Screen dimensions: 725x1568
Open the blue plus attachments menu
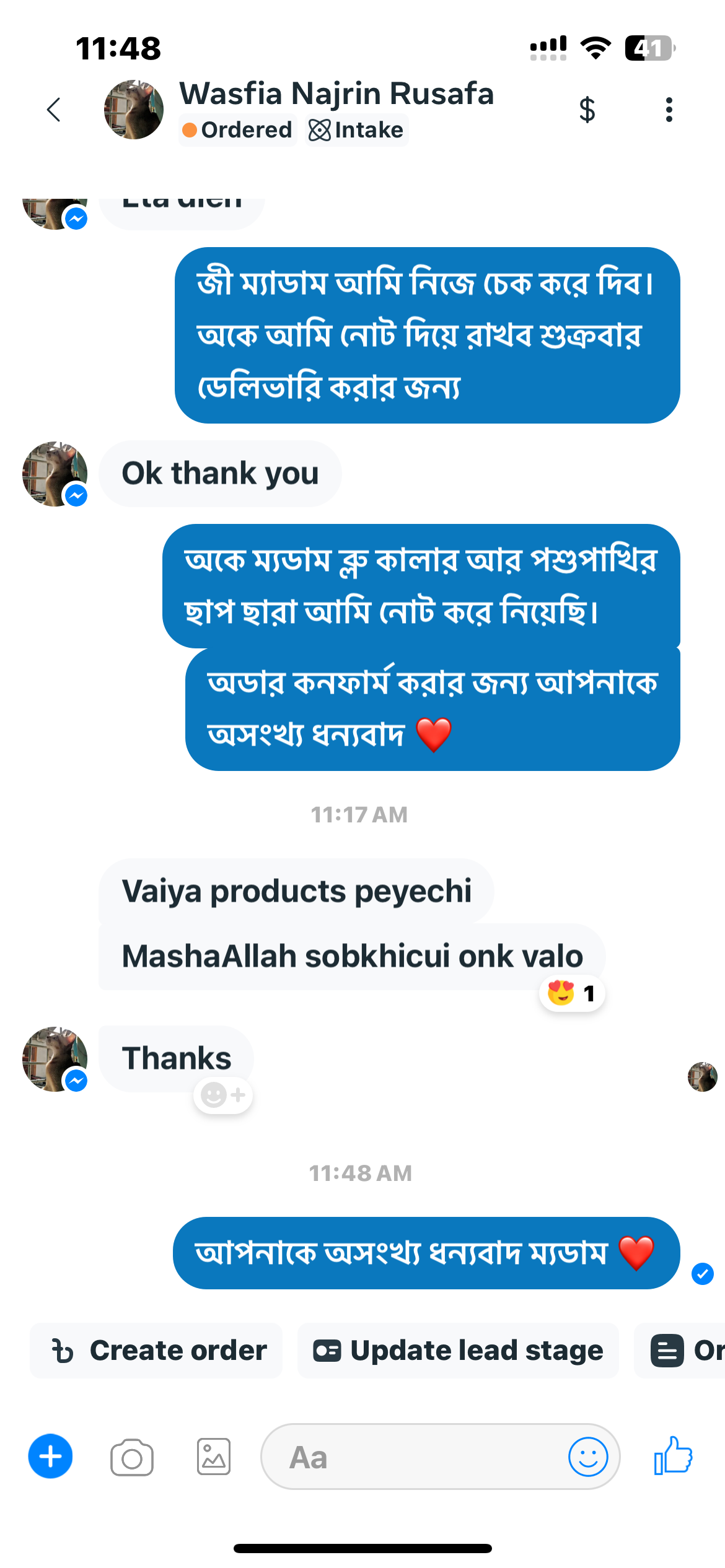[50, 1457]
